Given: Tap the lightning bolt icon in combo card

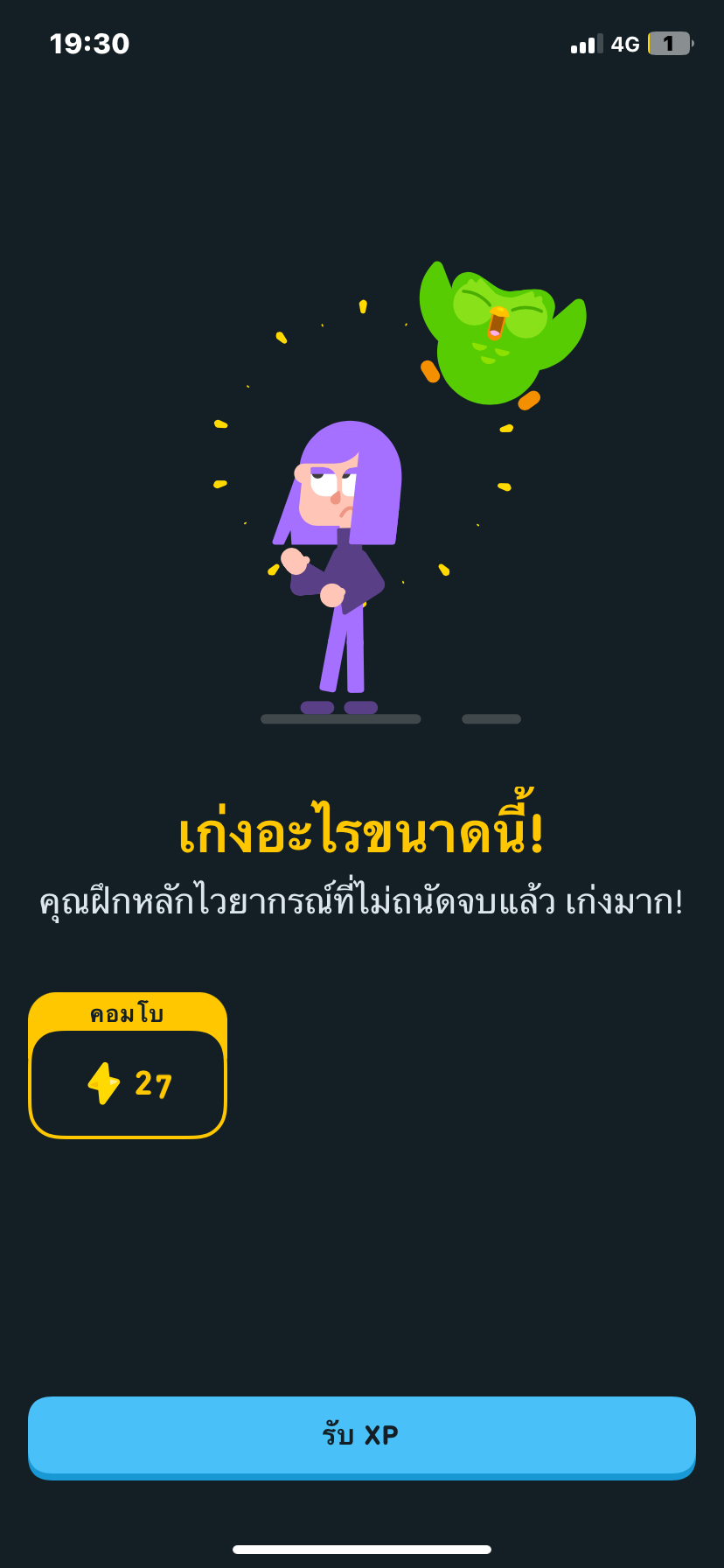Looking at the screenshot, I should 105,1082.
